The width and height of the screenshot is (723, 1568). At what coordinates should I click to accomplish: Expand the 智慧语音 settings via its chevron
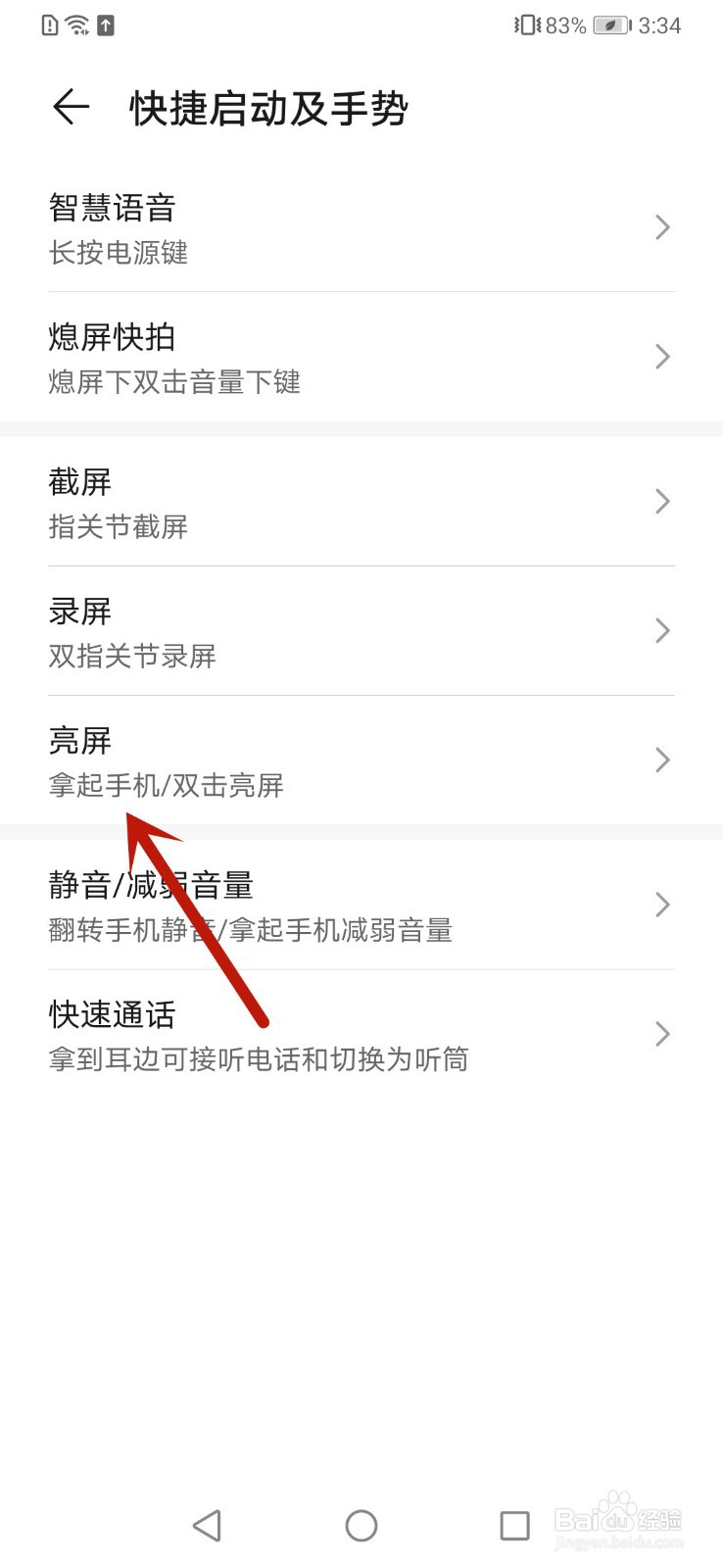[x=661, y=227]
